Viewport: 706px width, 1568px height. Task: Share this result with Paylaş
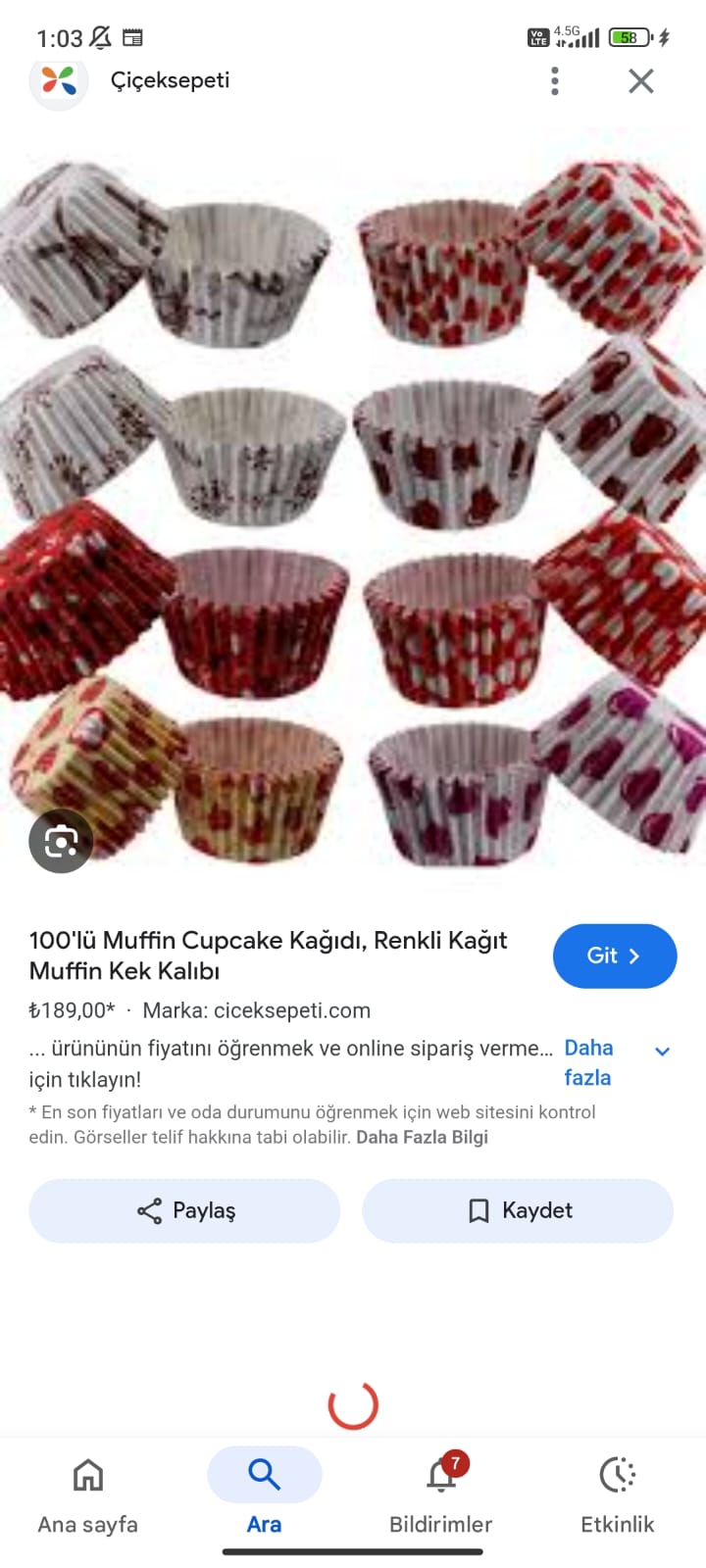tap(184, 1210)
